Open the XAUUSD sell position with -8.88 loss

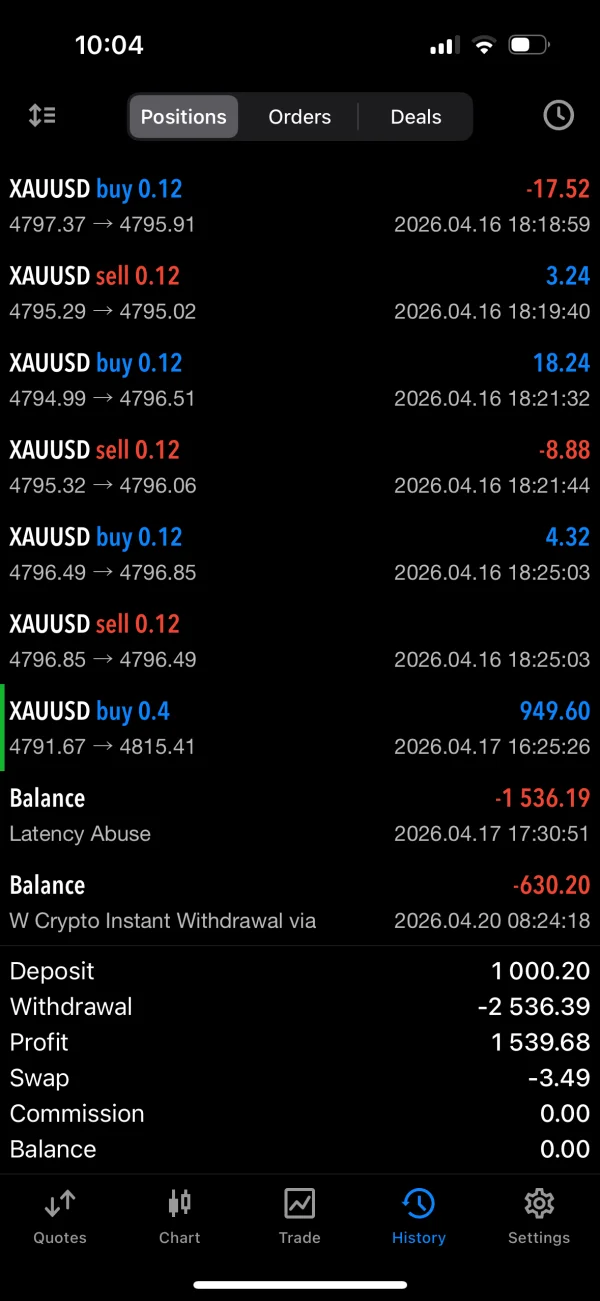click(x=300, y=467)
